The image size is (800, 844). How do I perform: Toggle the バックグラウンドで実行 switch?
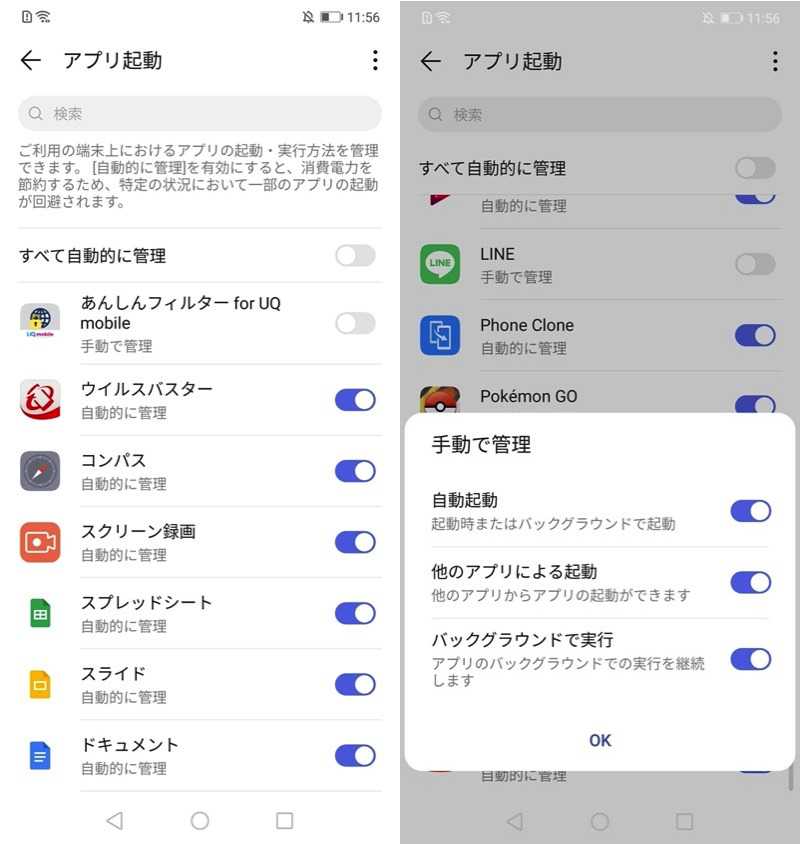click(x=751, y=659)
